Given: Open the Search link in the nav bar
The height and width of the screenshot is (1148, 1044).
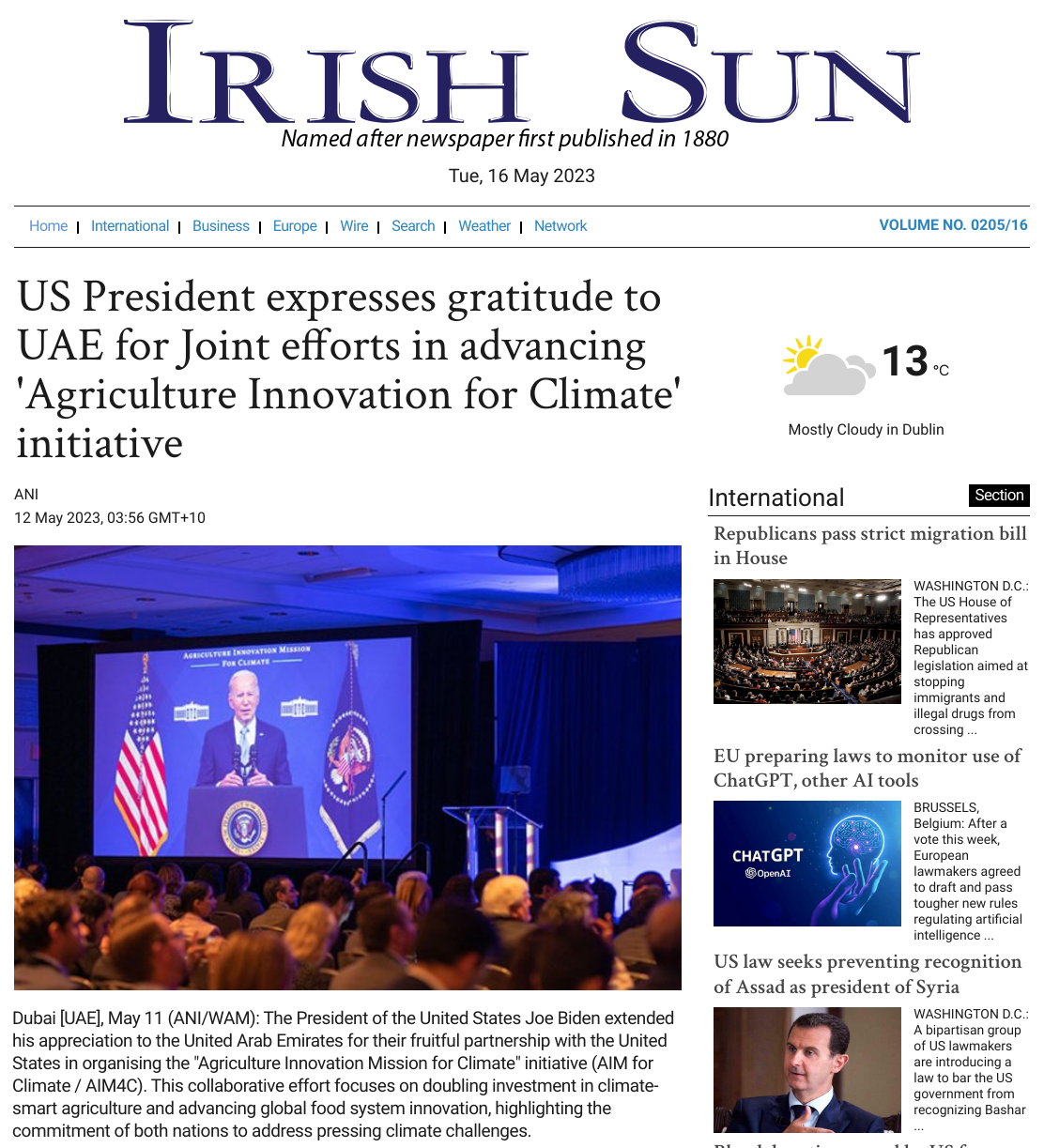Looking at the screenshot, I should click(413, 226).
